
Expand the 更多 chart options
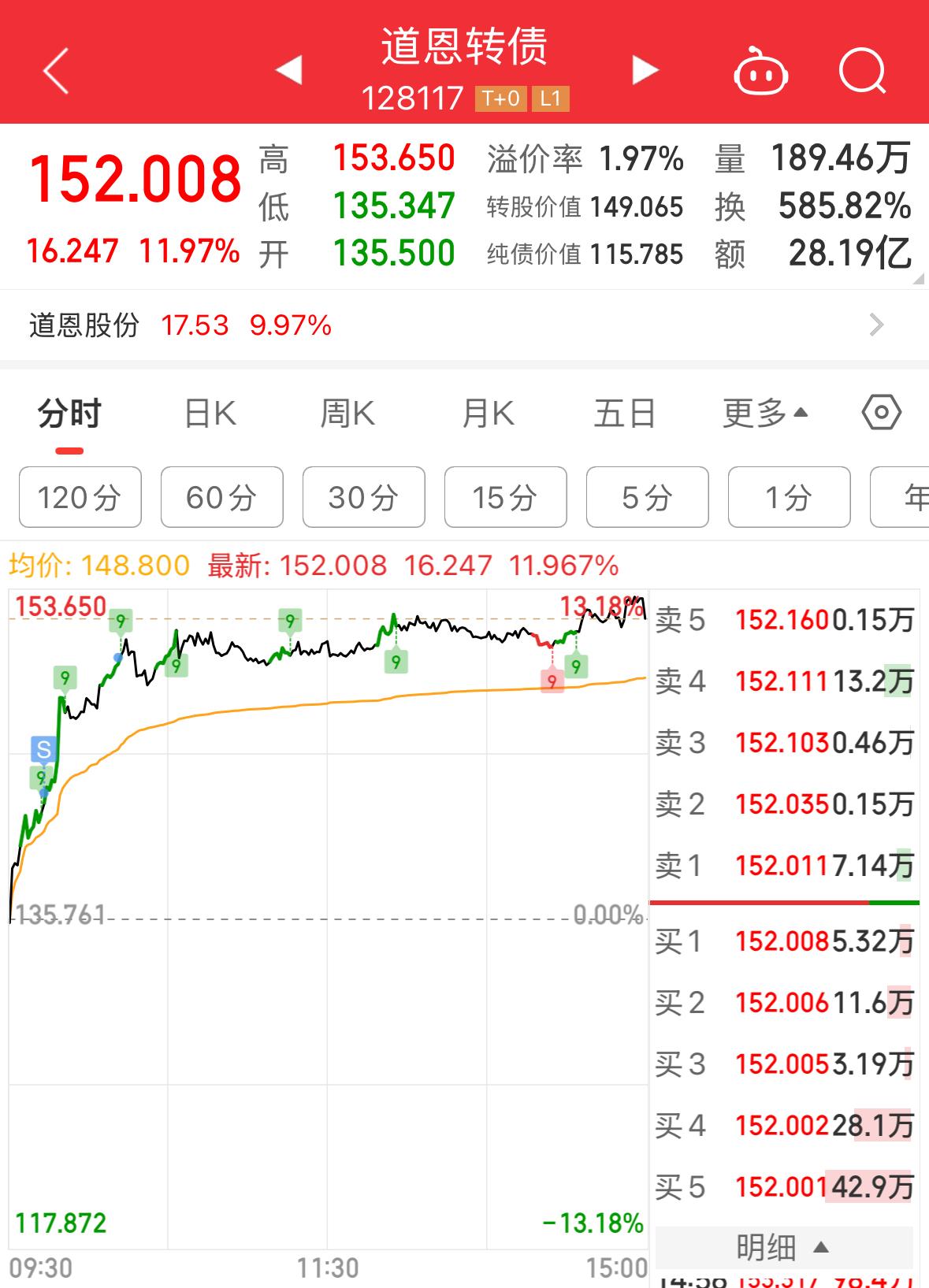click(x=765, y=414)
